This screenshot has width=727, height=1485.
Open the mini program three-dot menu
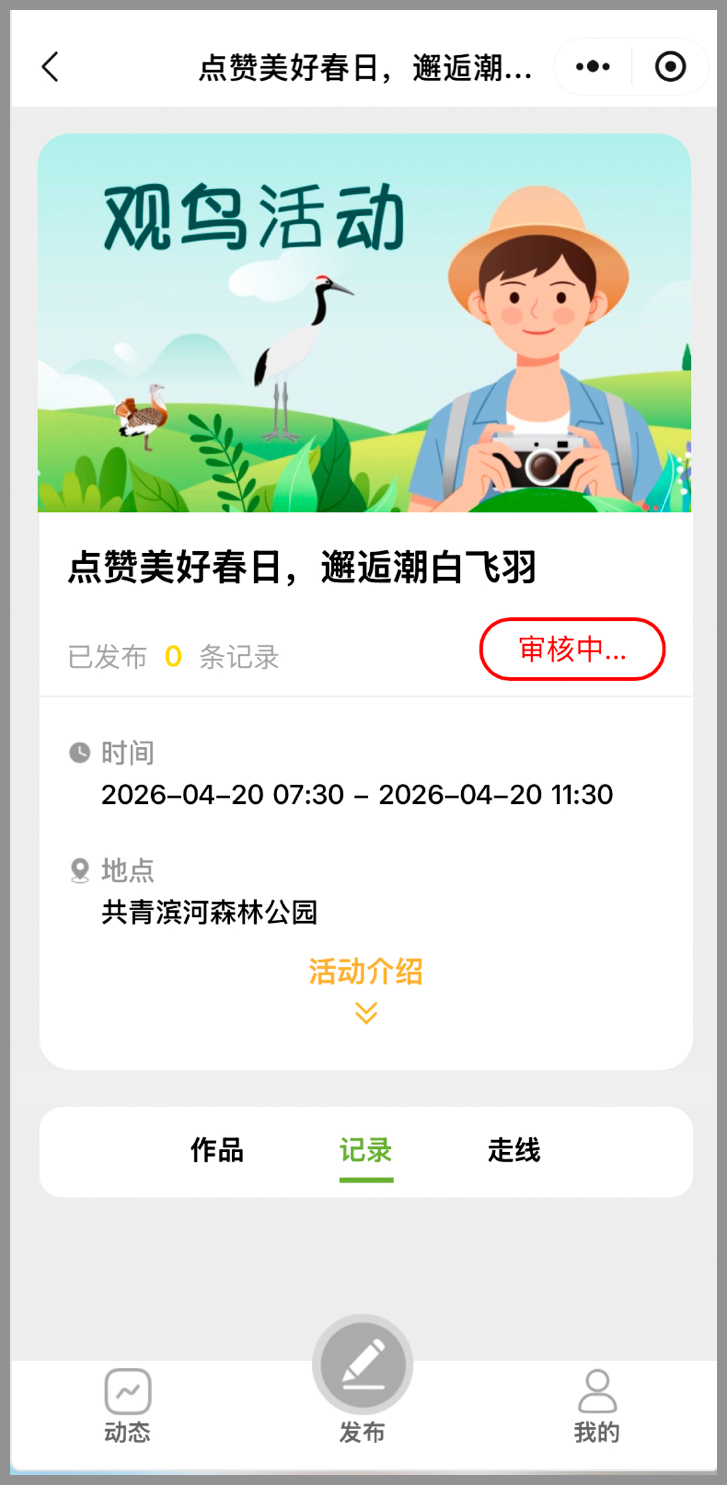pyautogui.click(x=593, y=67)
